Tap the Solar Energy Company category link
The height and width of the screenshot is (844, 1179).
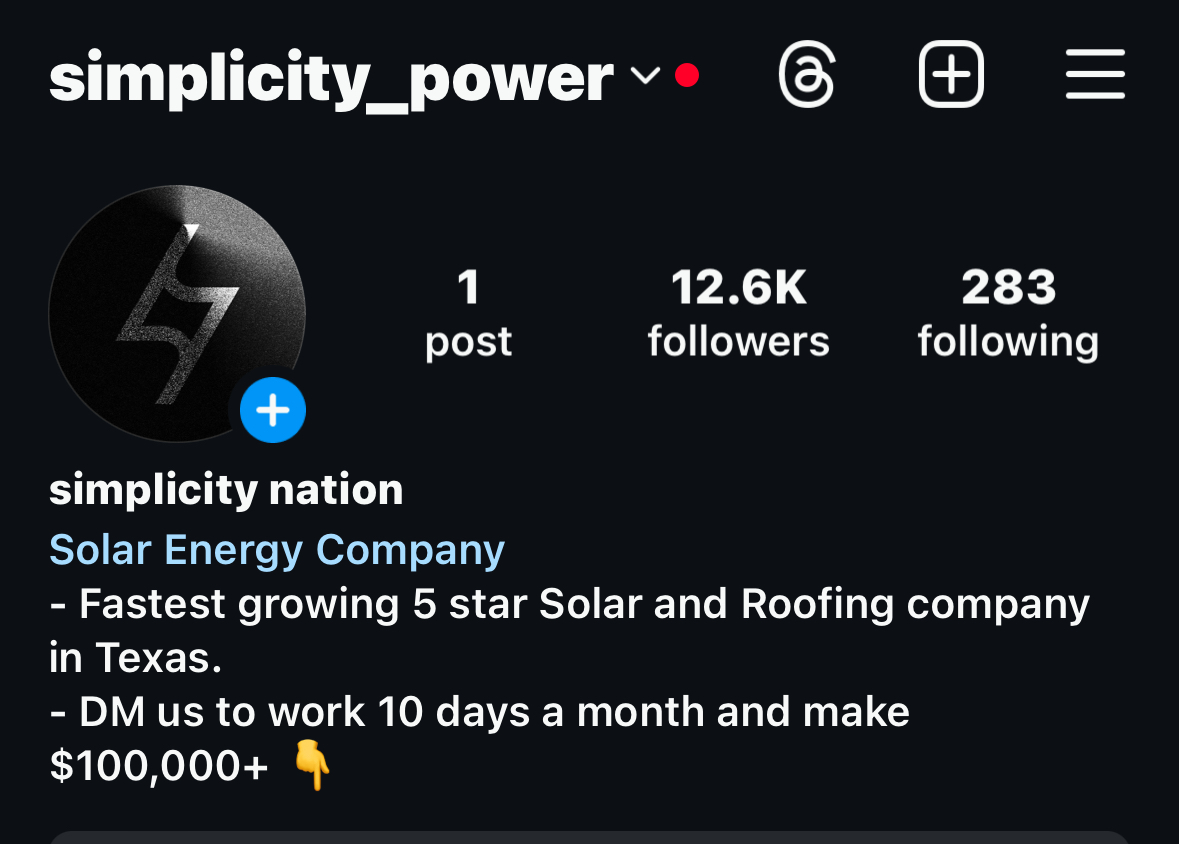click(277, 550)
